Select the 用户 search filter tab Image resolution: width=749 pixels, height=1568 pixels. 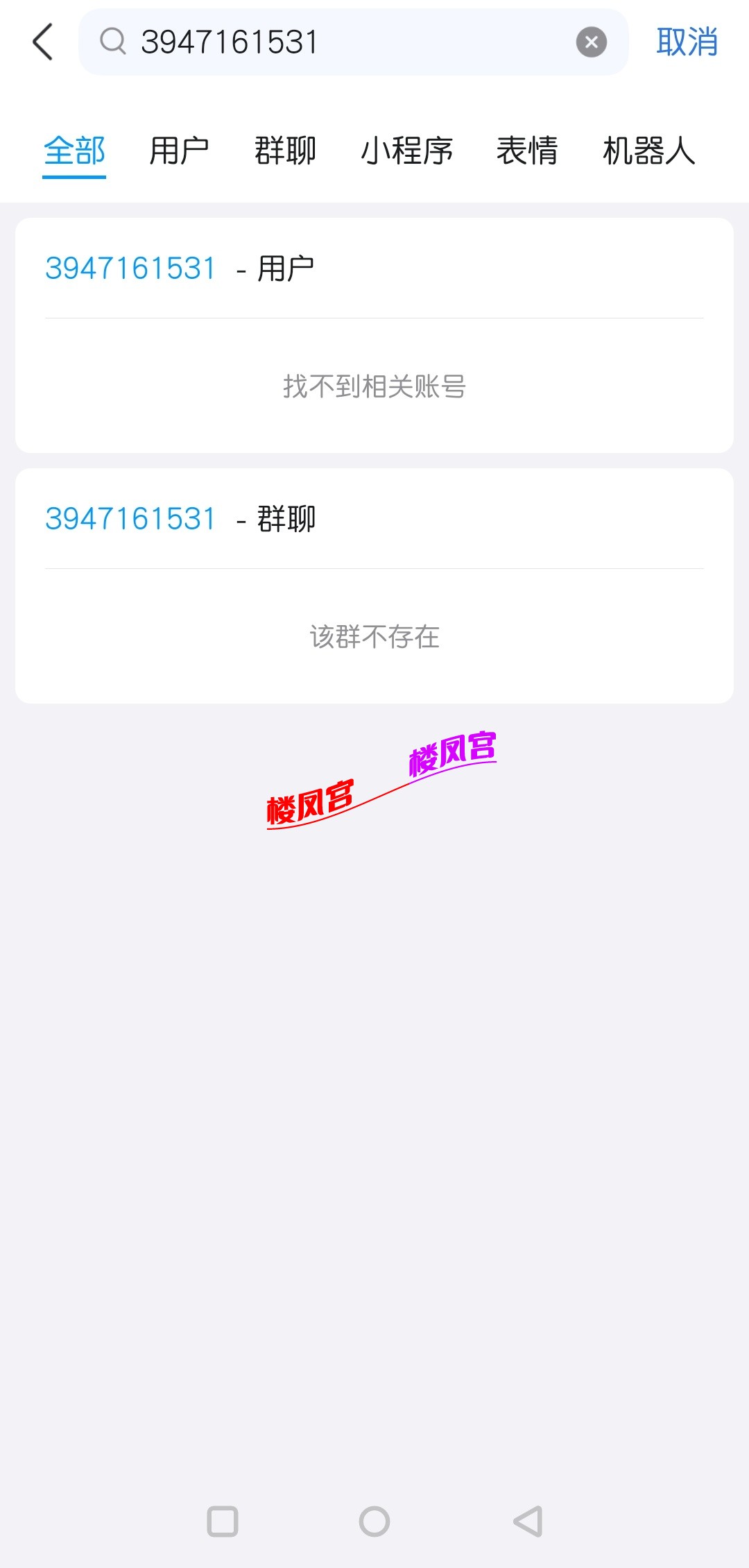[x=179, y=151]
